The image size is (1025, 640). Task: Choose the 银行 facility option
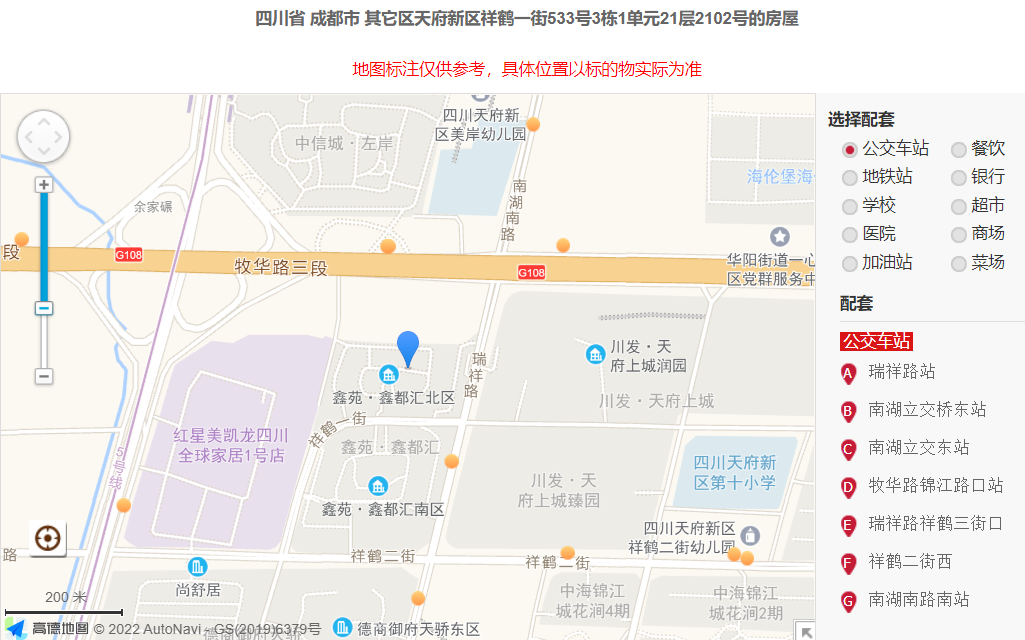pos(959,178)
